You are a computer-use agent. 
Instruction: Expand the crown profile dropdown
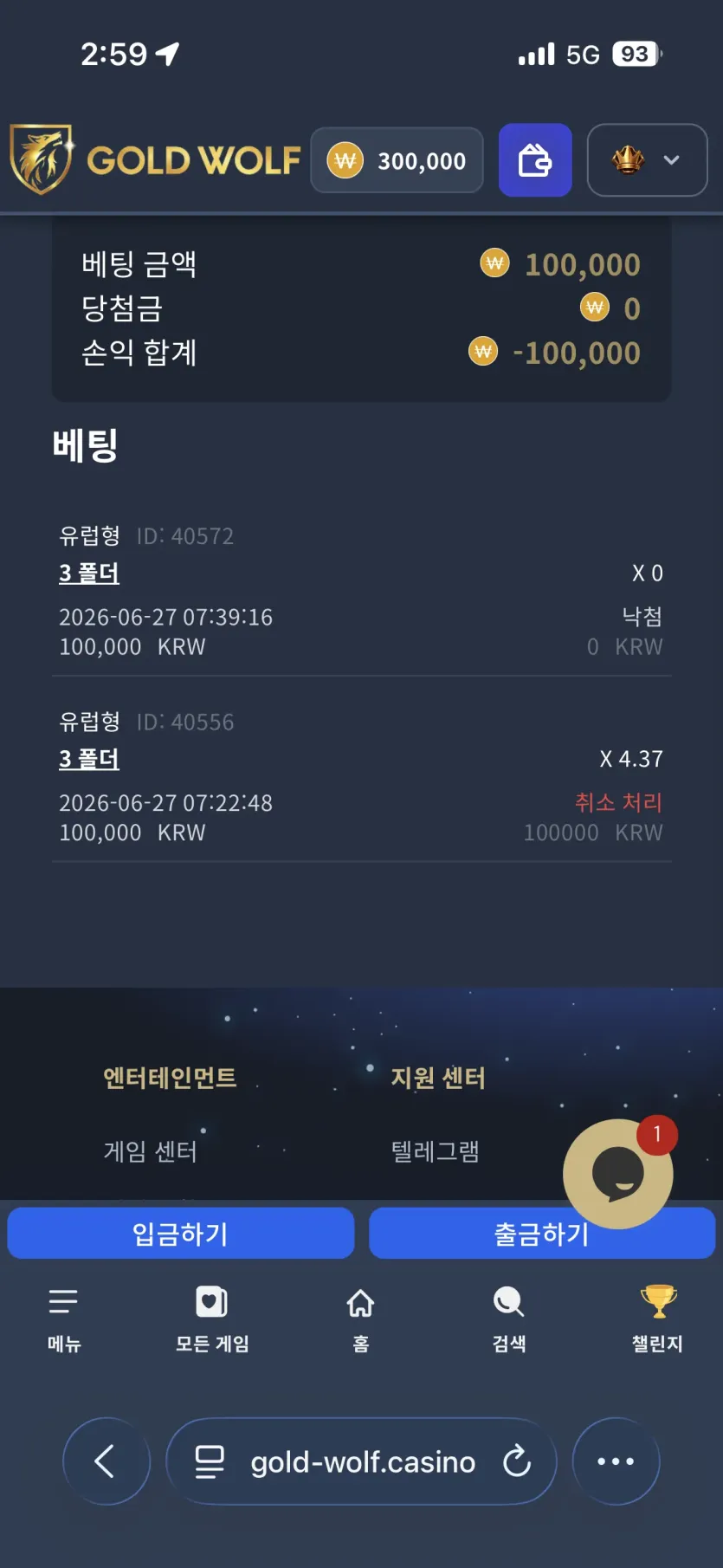(647, 160)
